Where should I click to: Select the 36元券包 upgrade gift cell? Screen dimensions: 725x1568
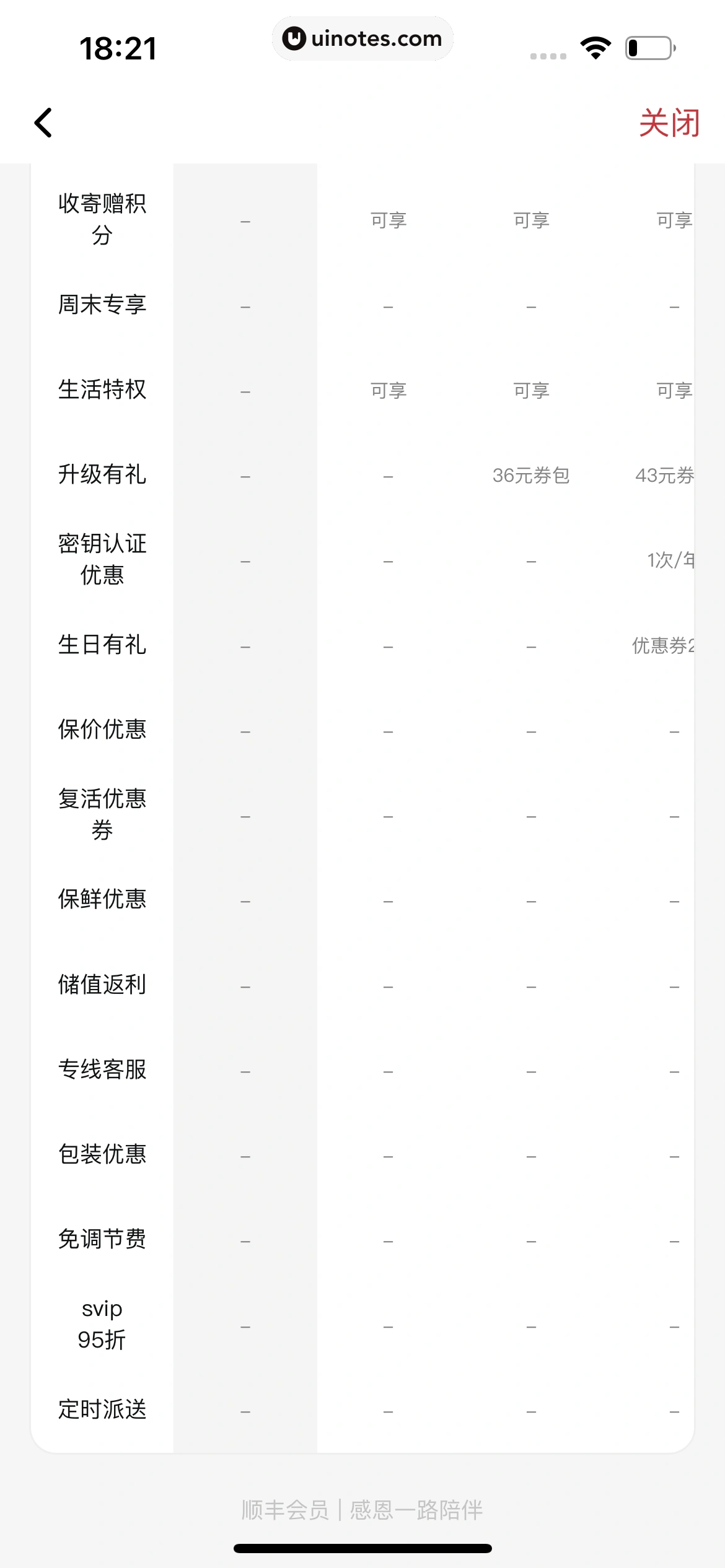[531, 476]
